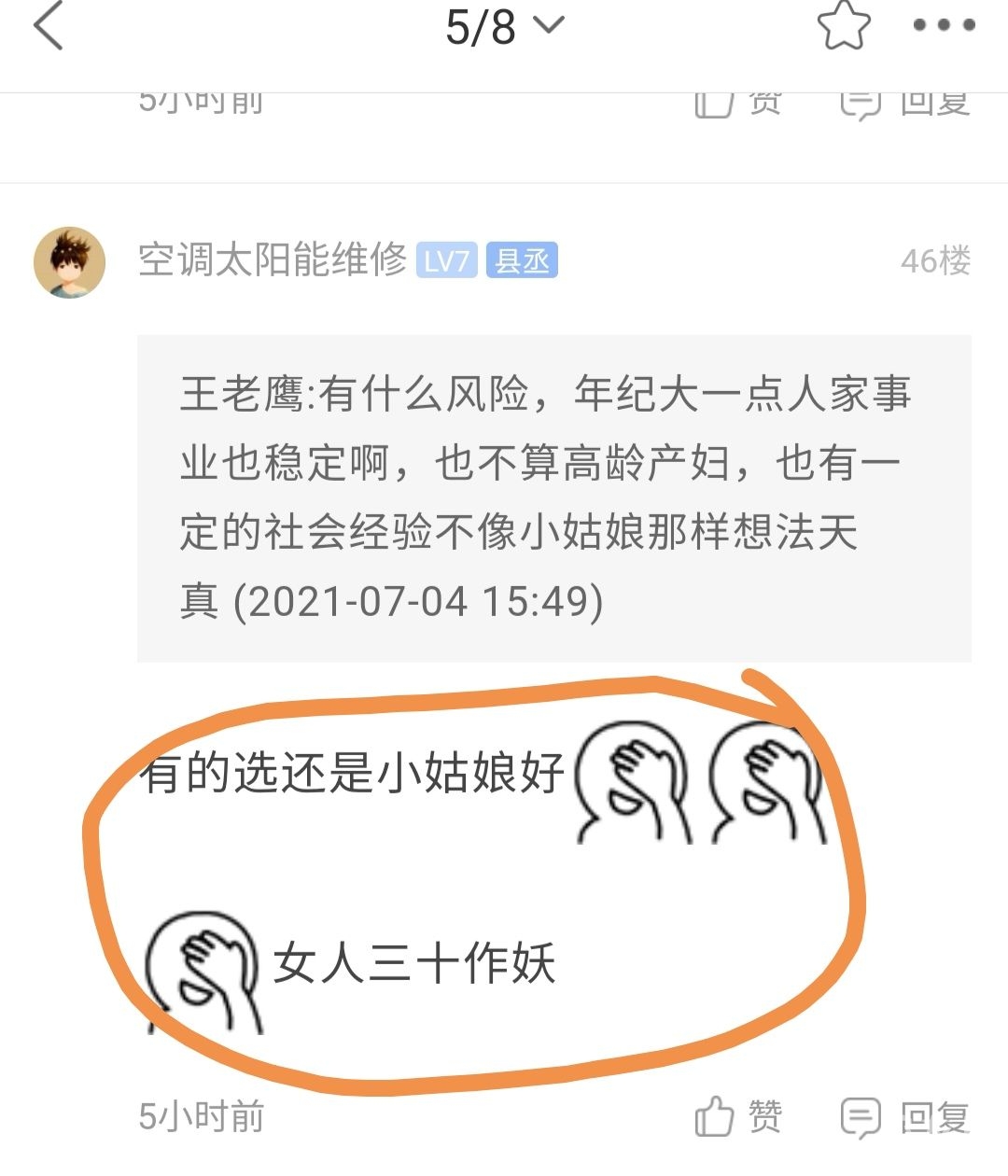Reply to the 46楼 comment

[x=905, y=1116]
